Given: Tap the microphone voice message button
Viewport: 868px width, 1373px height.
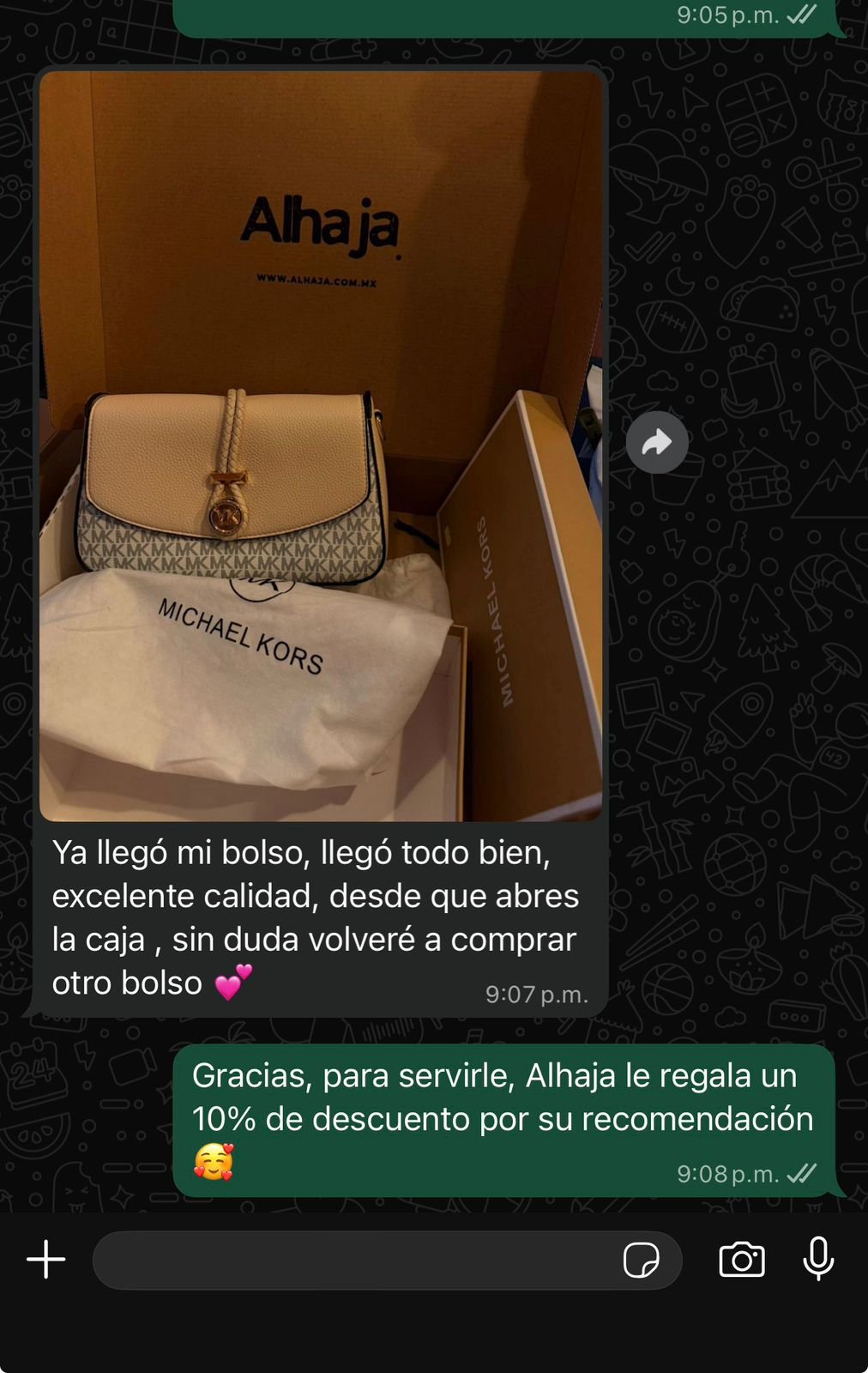Looking at the screenshot, I should (x=818, y=1260).
